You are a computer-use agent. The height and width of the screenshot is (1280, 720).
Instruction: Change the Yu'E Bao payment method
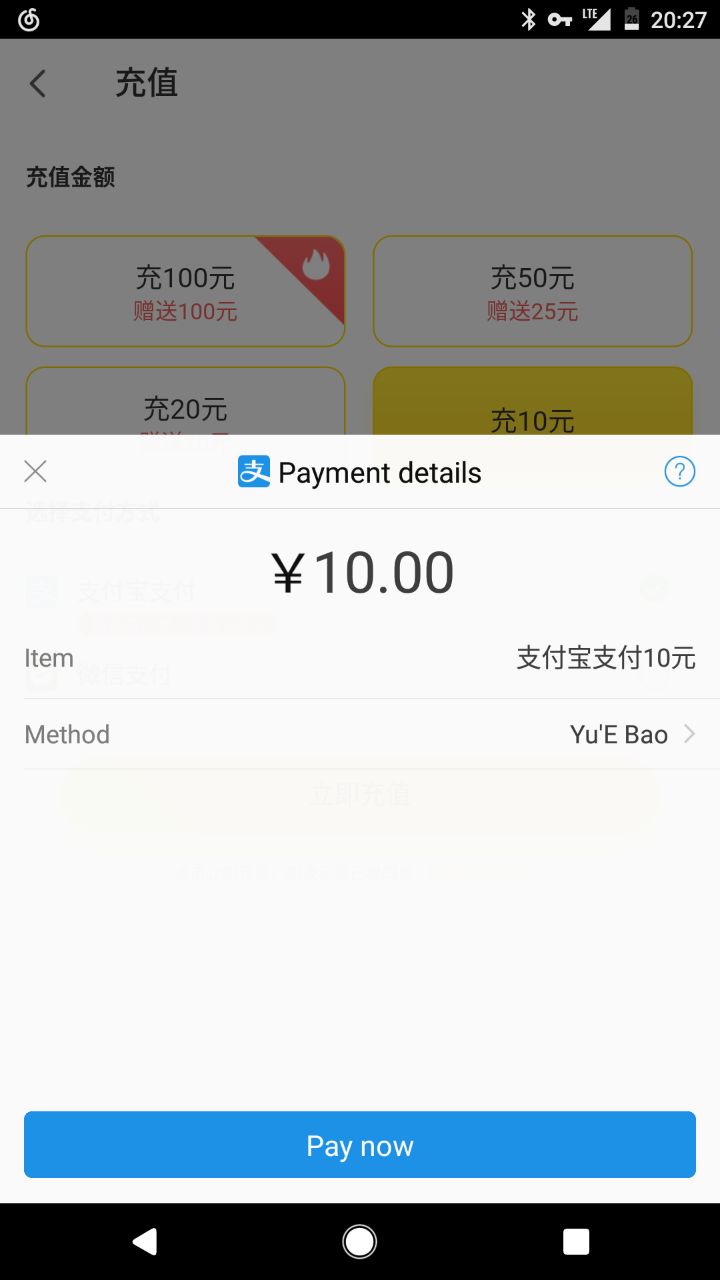632,735
